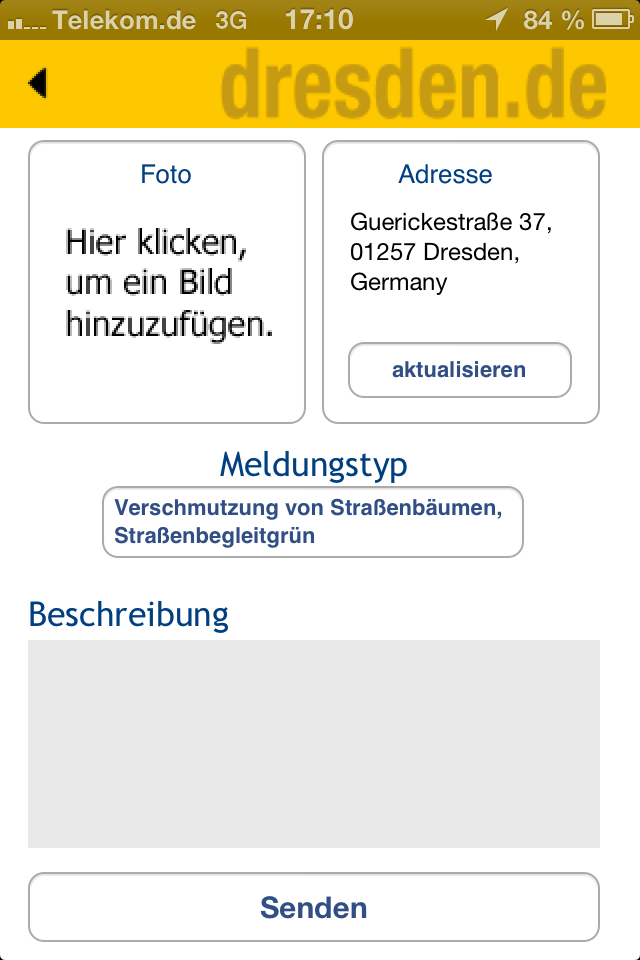Add a picture in the Foto box
The height and width of the screenshot is (960, 640).
tap(167, 282)
